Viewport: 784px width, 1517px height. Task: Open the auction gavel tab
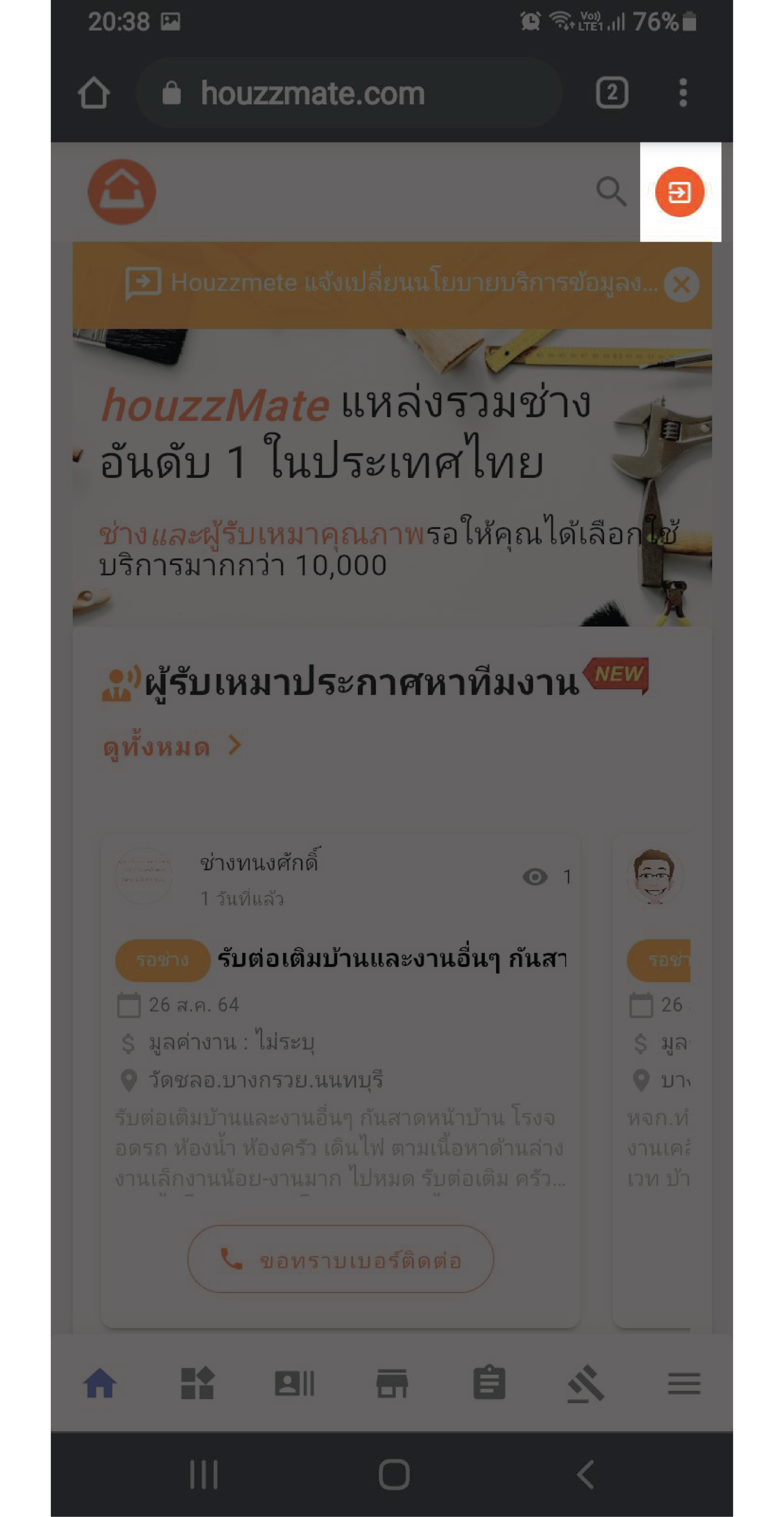click(586, 1383)
